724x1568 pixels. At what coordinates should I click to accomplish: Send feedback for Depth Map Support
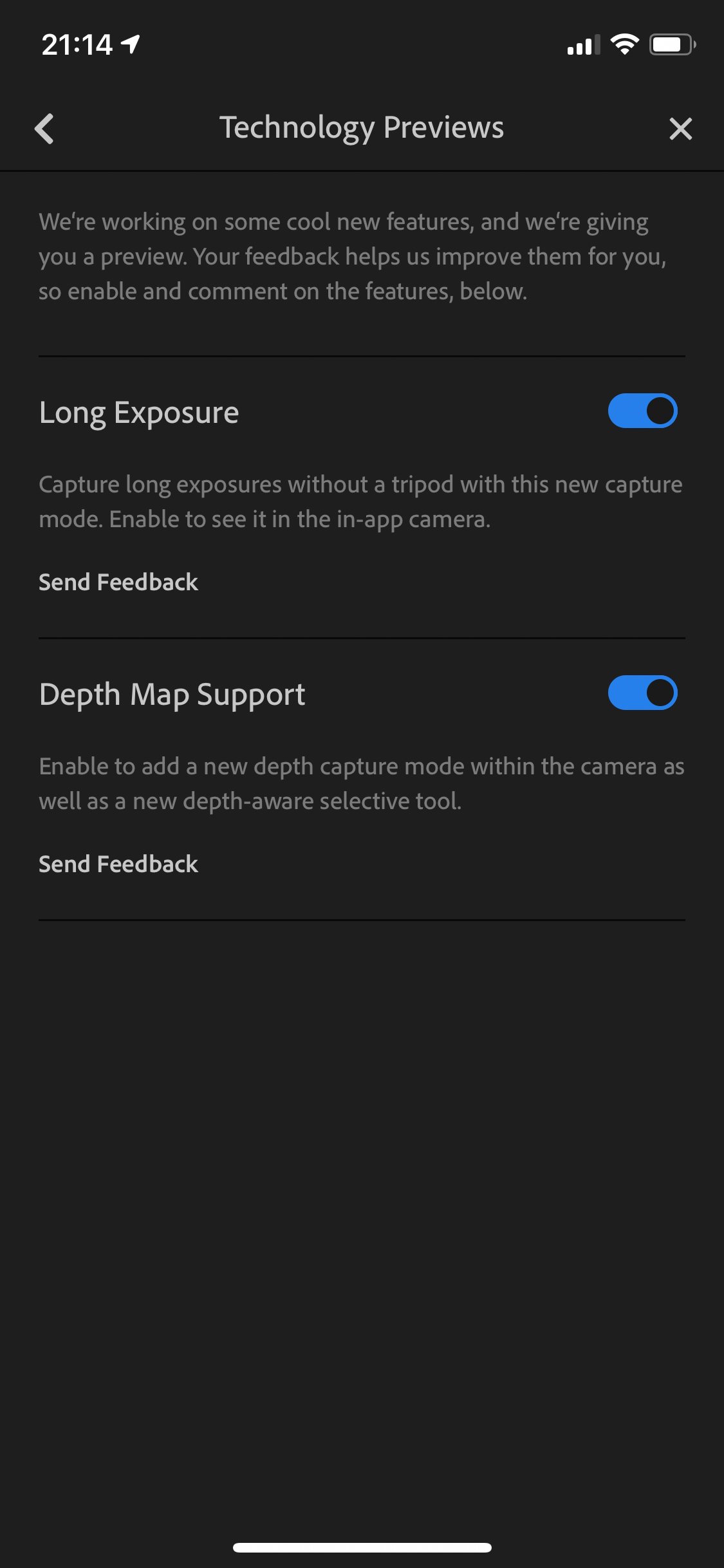pyautogui.click(x=118, y=864)
